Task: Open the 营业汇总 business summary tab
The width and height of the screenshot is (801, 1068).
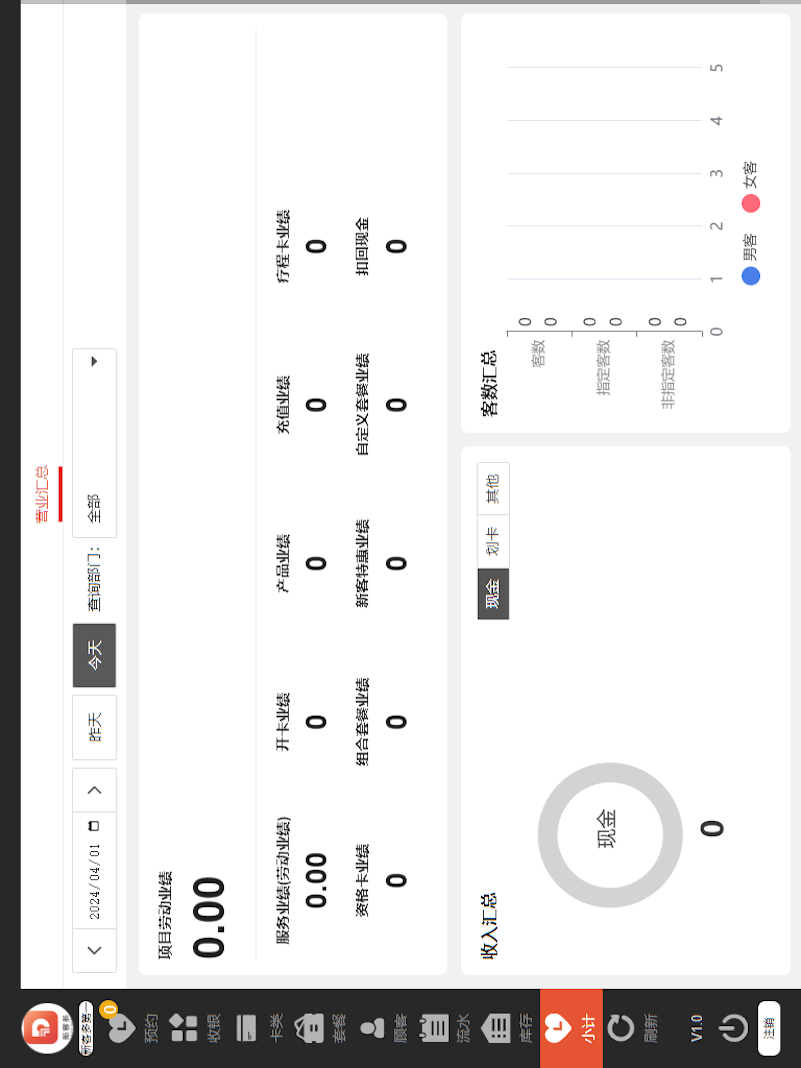Action: 42,493
